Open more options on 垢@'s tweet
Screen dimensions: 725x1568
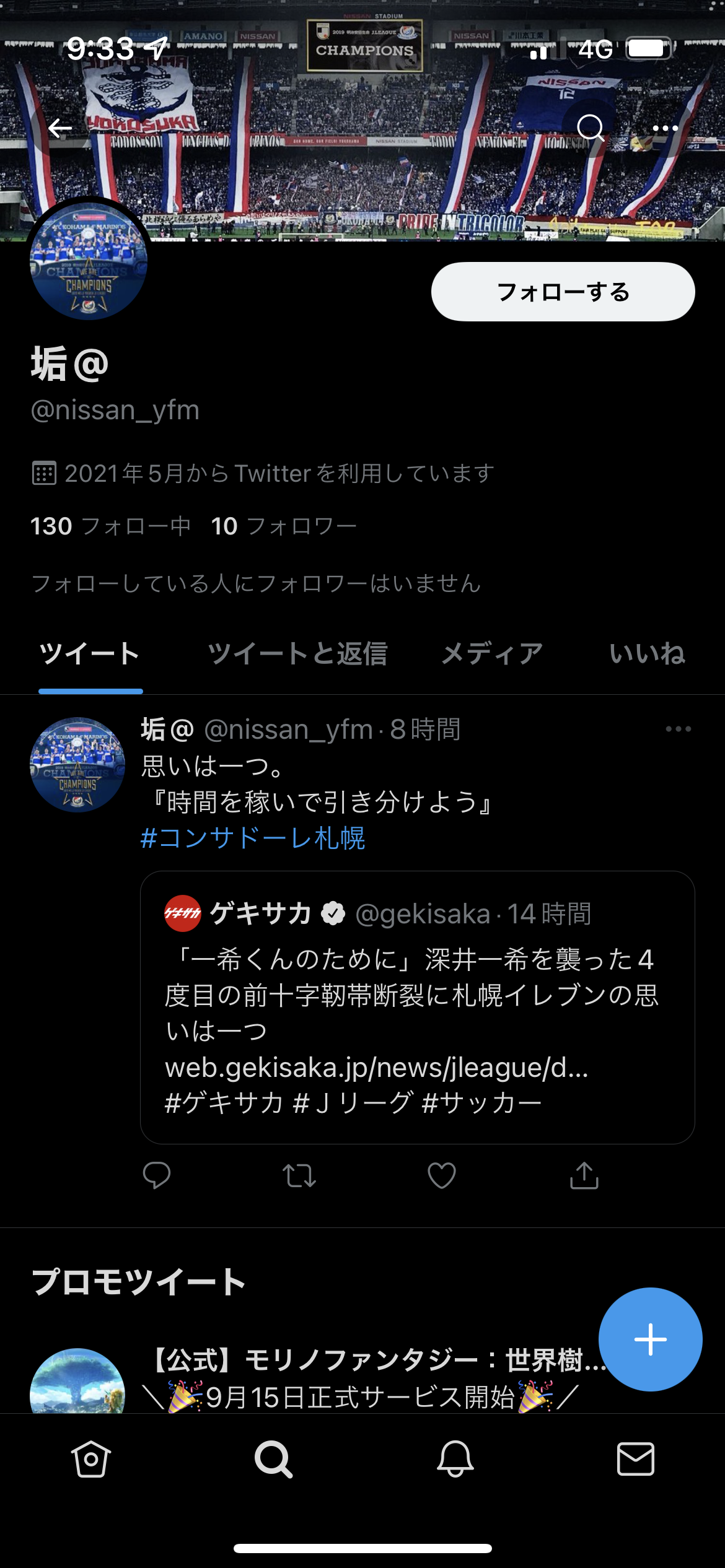(x=678, y=729)
